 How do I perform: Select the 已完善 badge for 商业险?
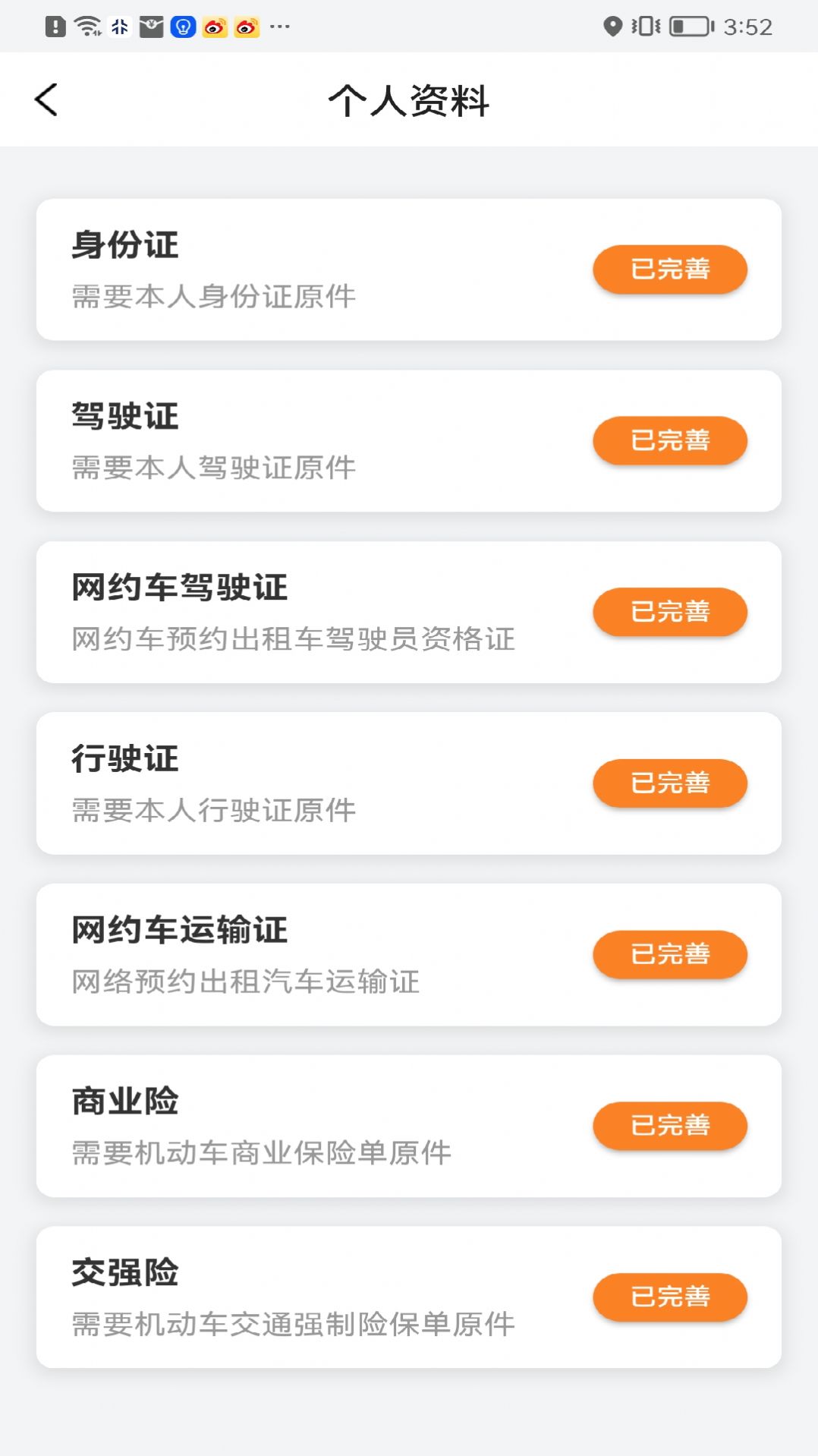[x=670, y=1127]
